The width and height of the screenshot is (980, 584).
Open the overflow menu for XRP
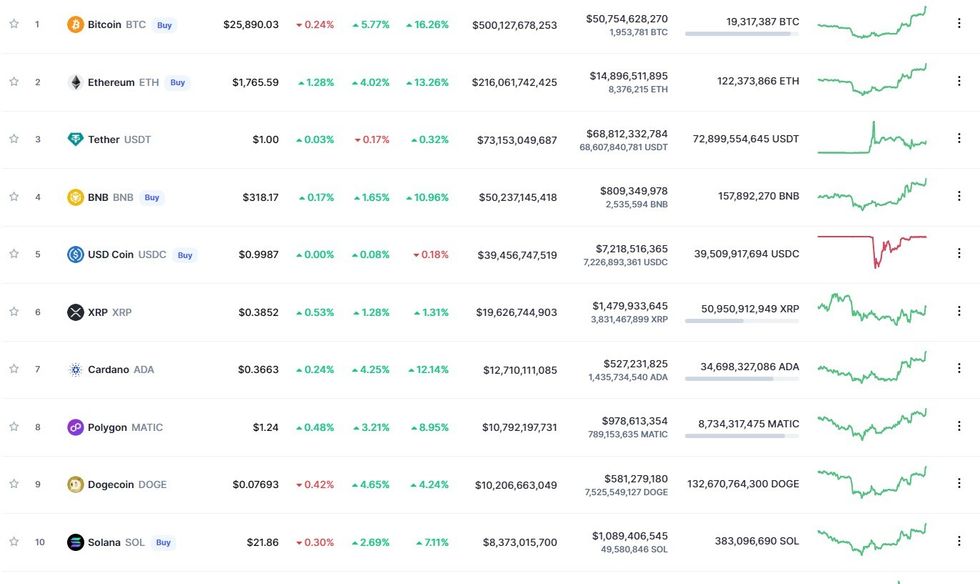[x=959, y=312]
